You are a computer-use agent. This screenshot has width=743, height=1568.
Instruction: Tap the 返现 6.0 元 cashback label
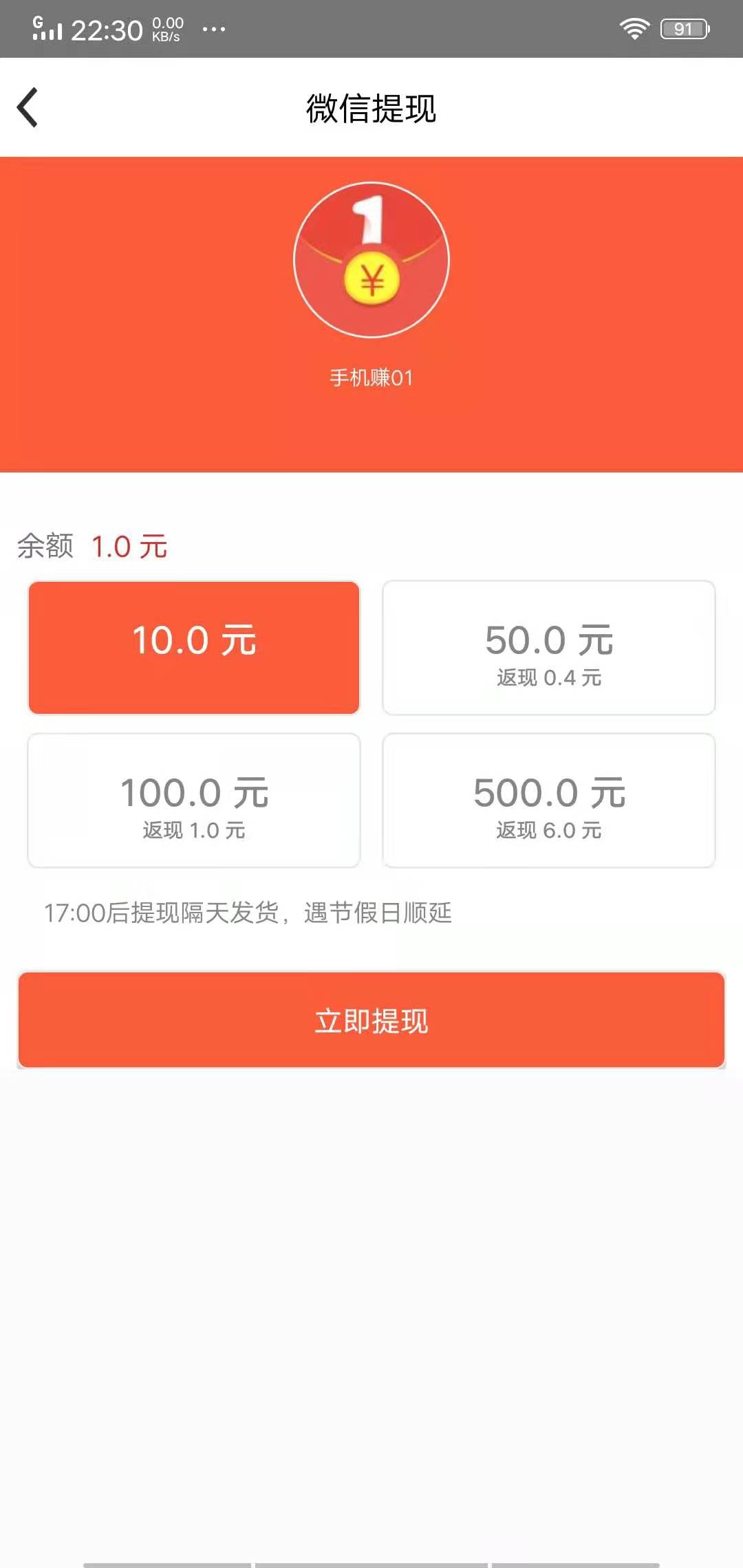[548, 830]
